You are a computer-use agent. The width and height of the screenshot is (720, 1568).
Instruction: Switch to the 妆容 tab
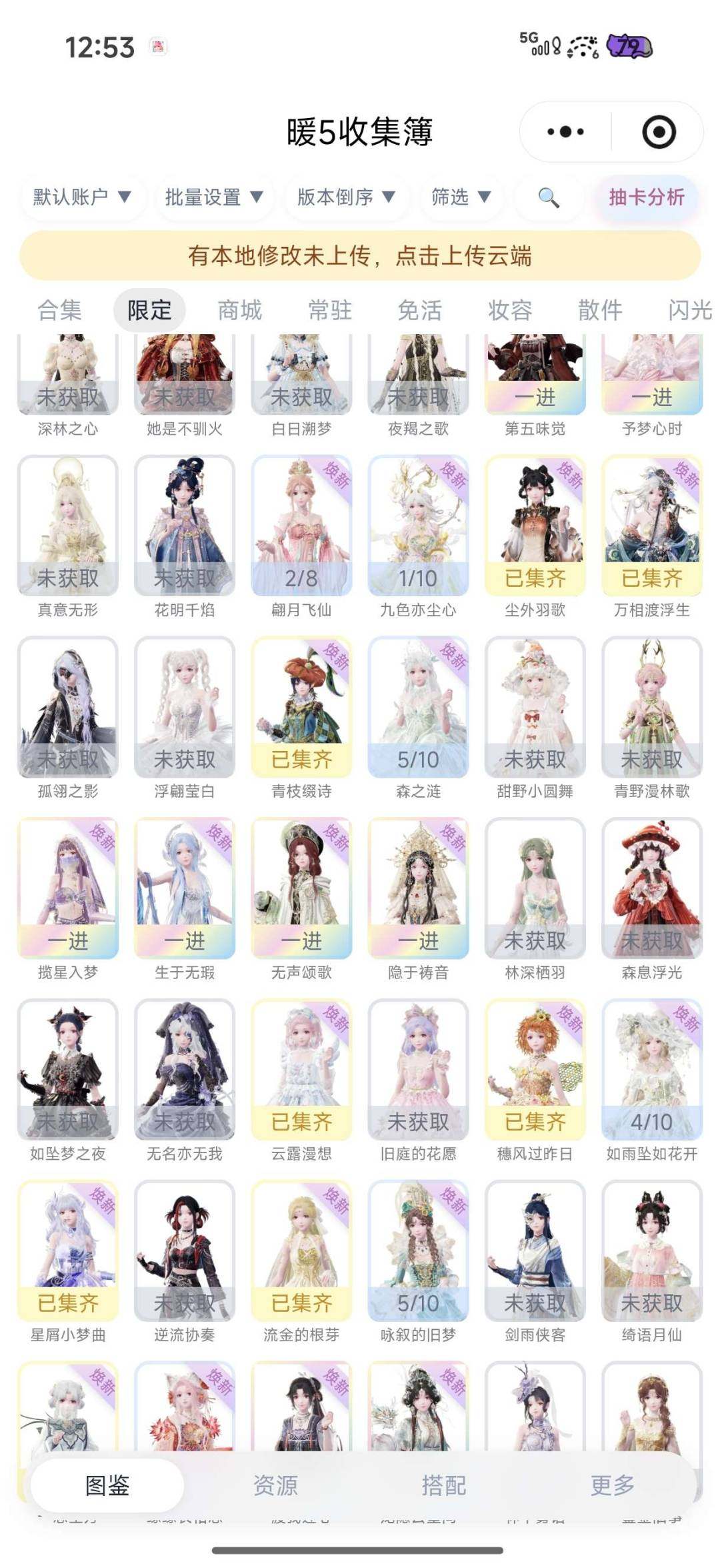pyautogui.click(x=510, y=310)
